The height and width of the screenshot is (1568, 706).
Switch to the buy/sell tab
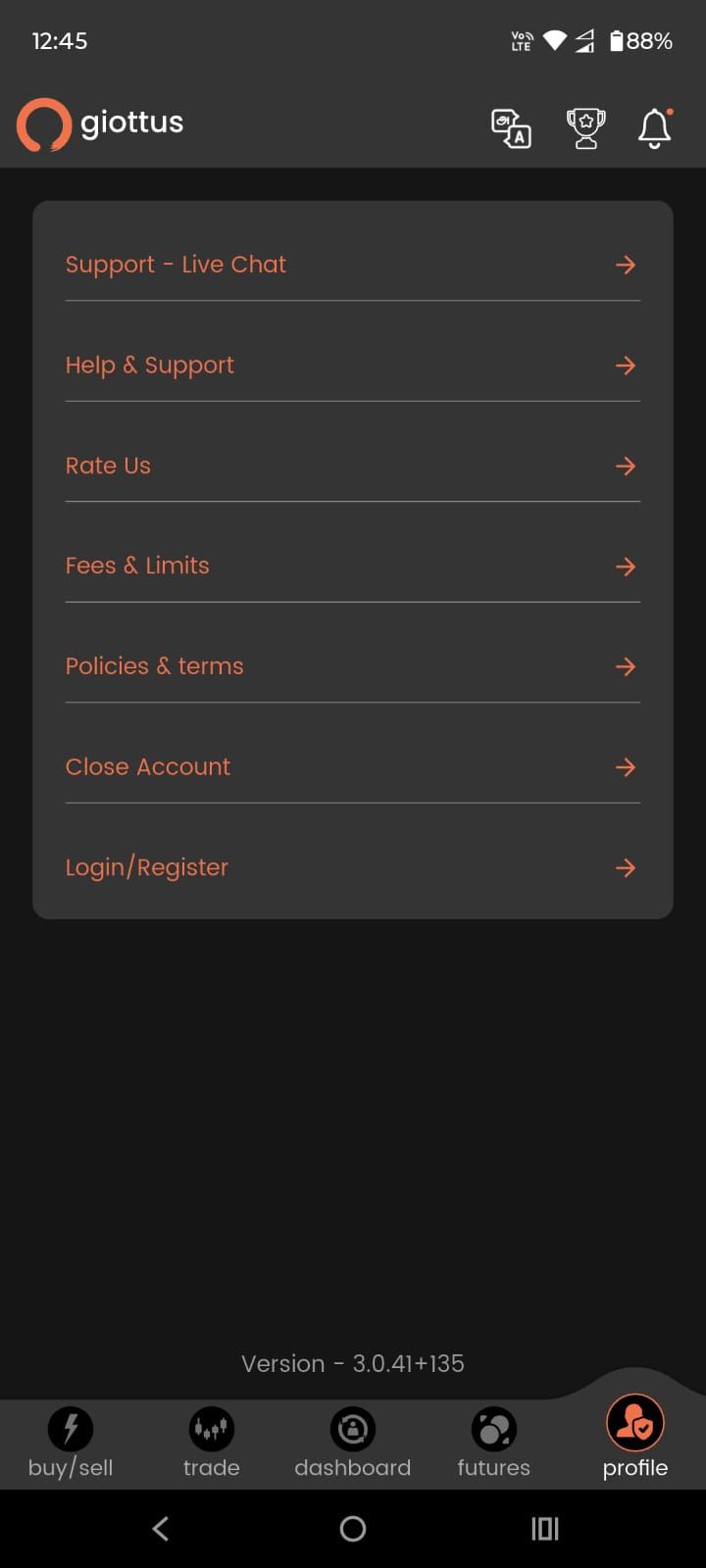click(x=71, y=1443)
